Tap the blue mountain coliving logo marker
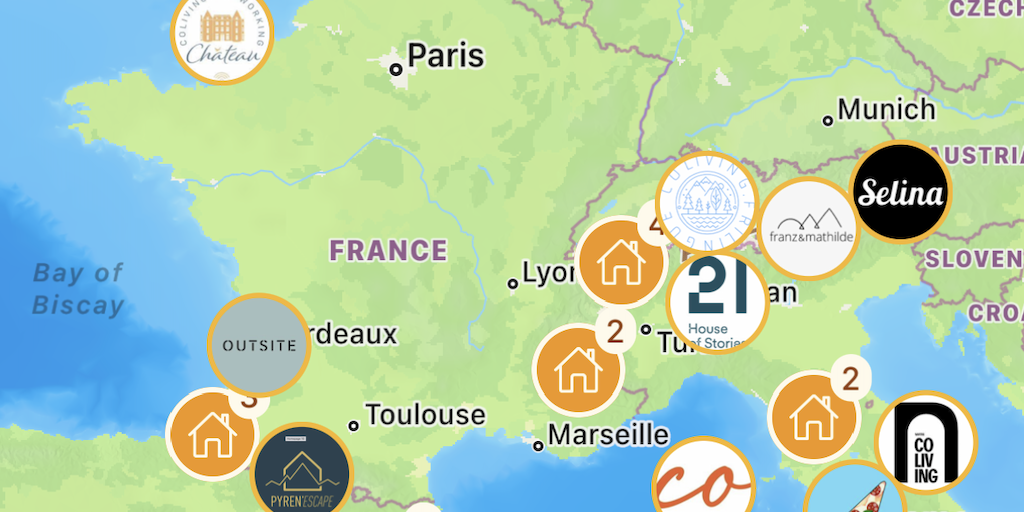 pyautogui.click(x=706, y=199)
